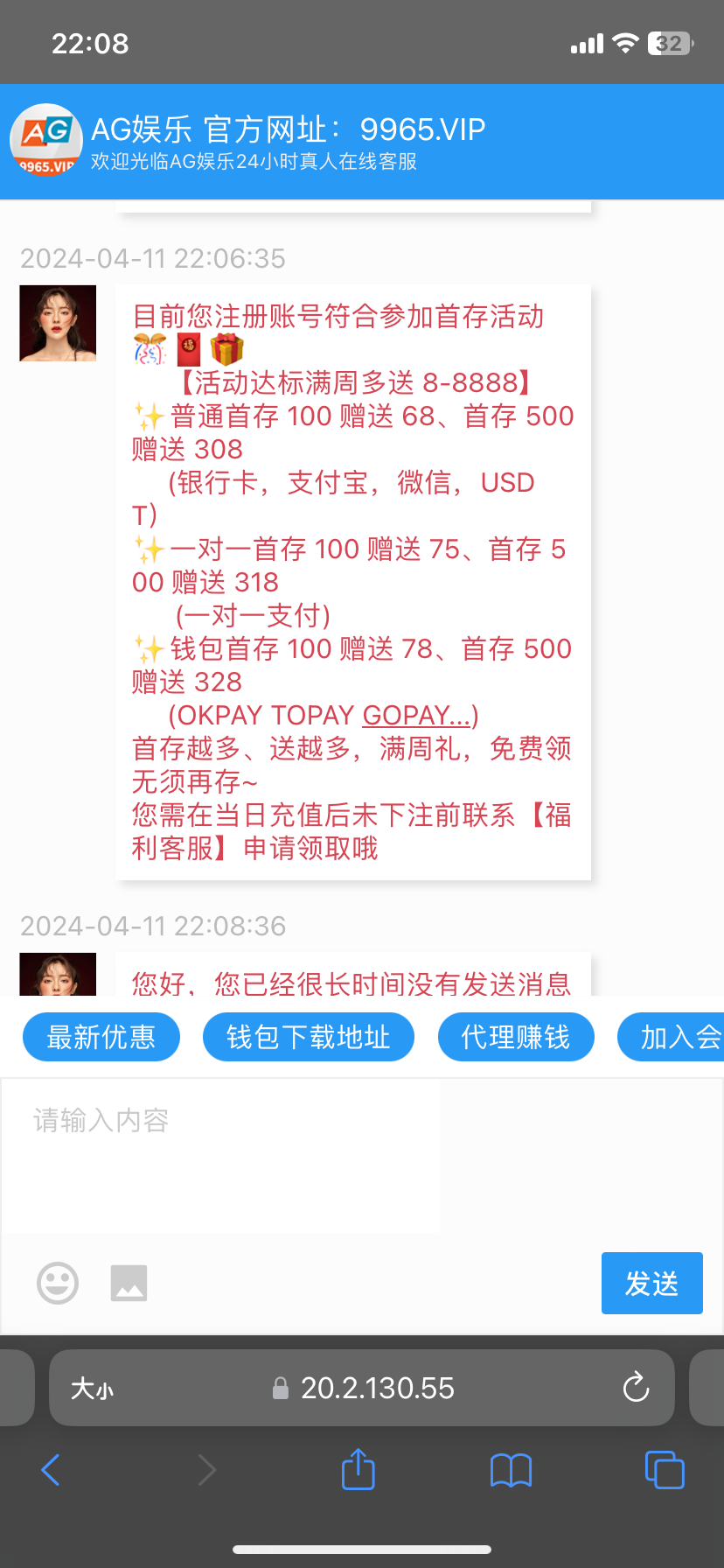Open Safari bookmarks from bottom toolbar
Viewport: 724px width, 1568px height.
pyautogui.click(x=510, y=1469)
